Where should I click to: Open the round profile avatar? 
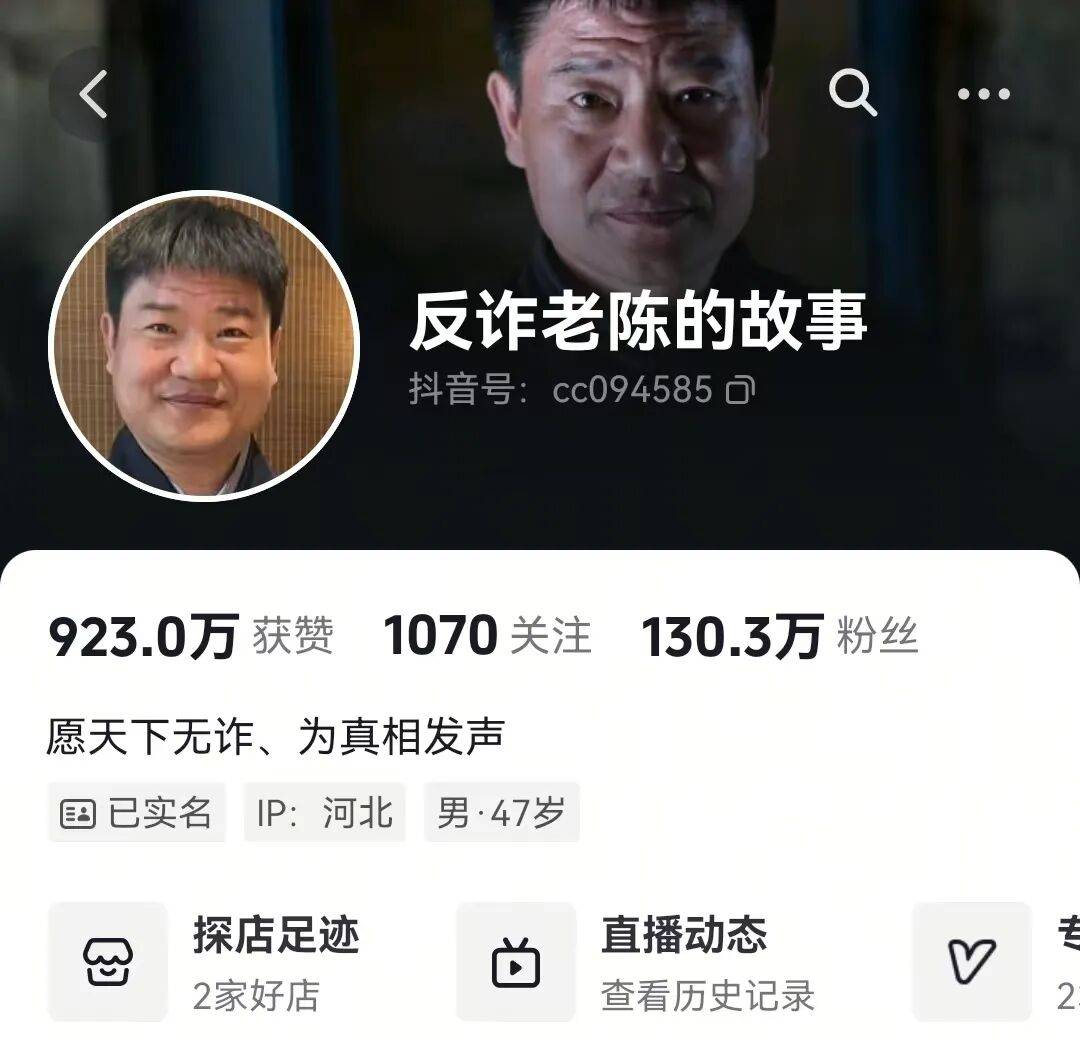point(204,345)
